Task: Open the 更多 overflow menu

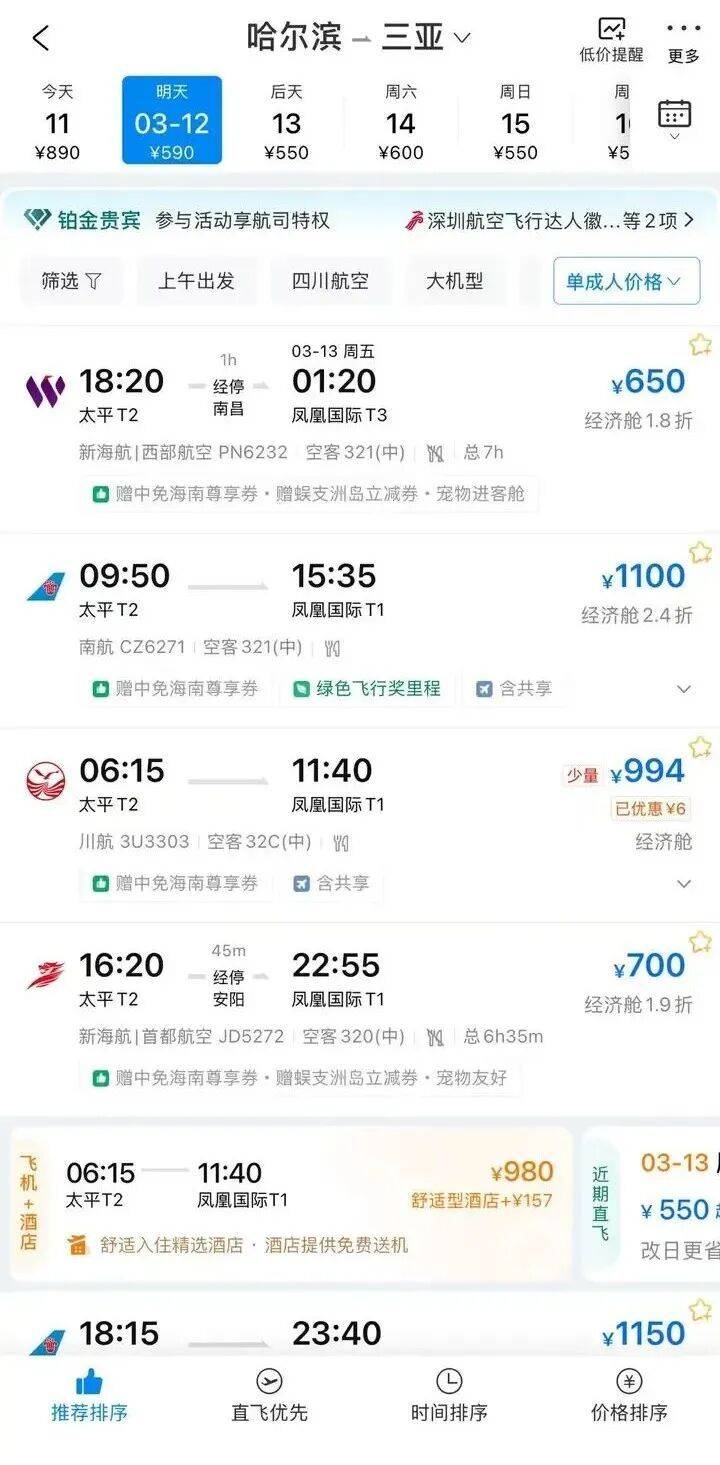Action: coord(683,40)
